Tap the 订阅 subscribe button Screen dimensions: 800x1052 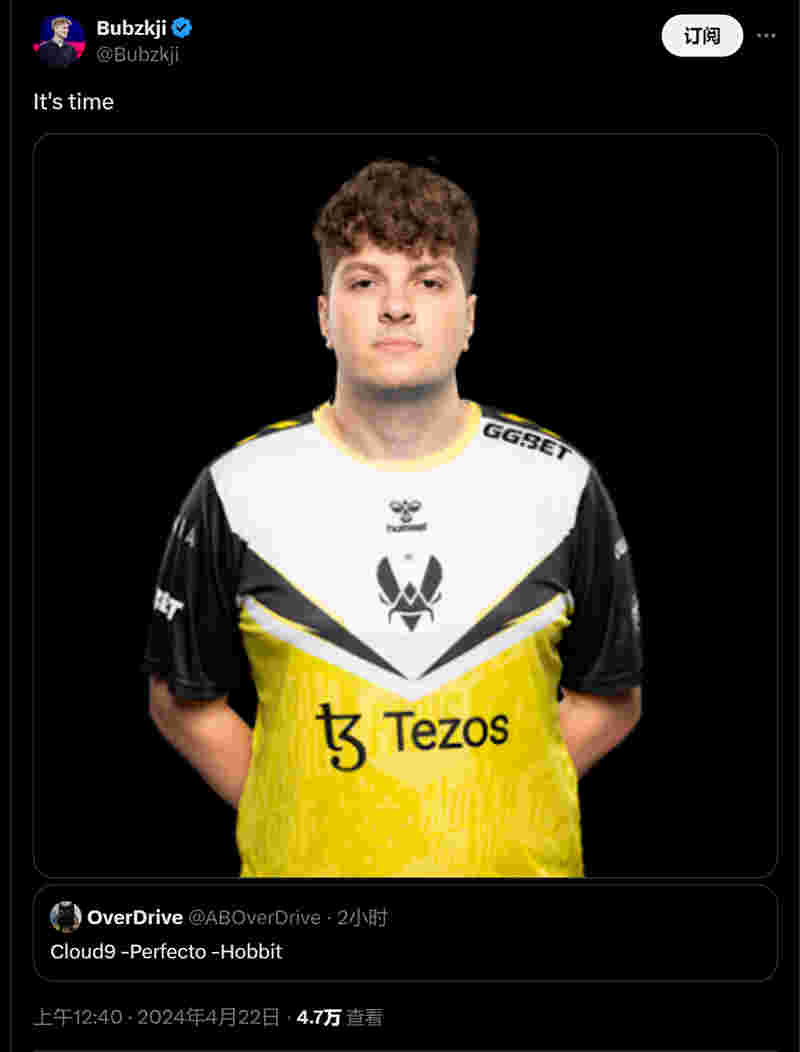point(702,36)
